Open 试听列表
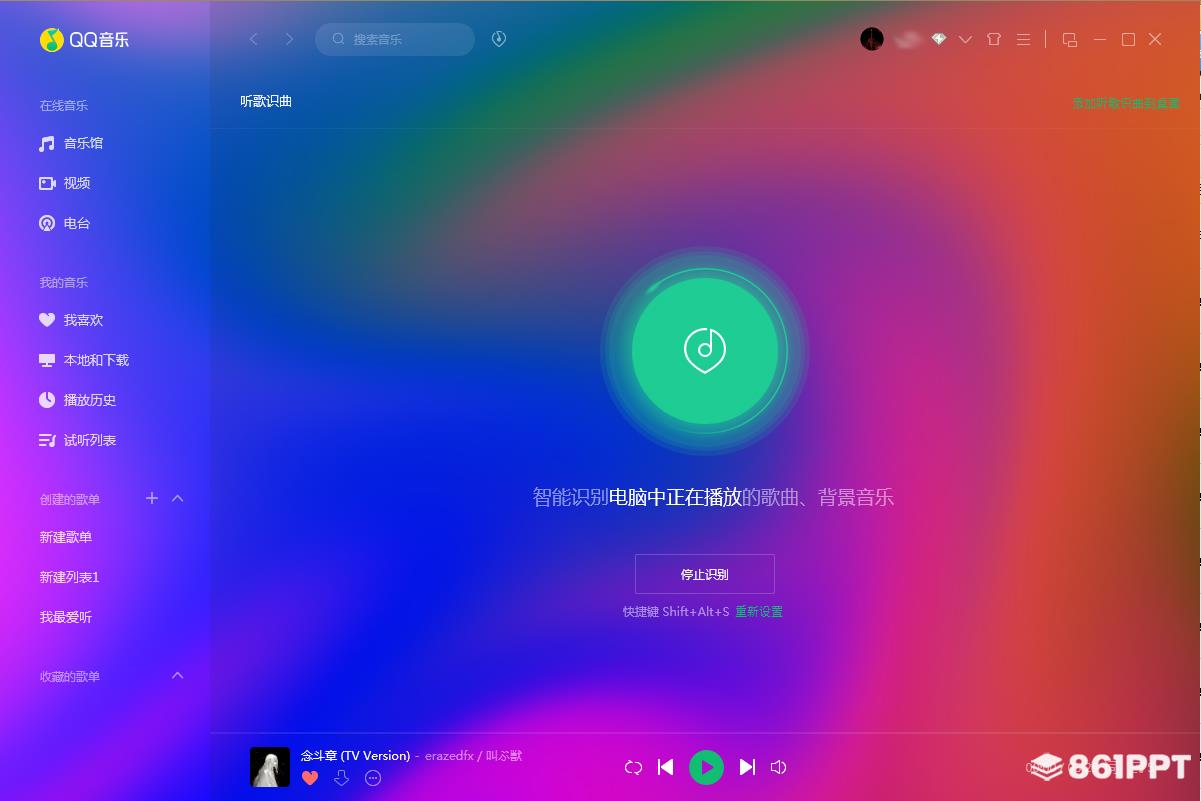Viewport: 1201px width, 801px height. coord(90,440)
